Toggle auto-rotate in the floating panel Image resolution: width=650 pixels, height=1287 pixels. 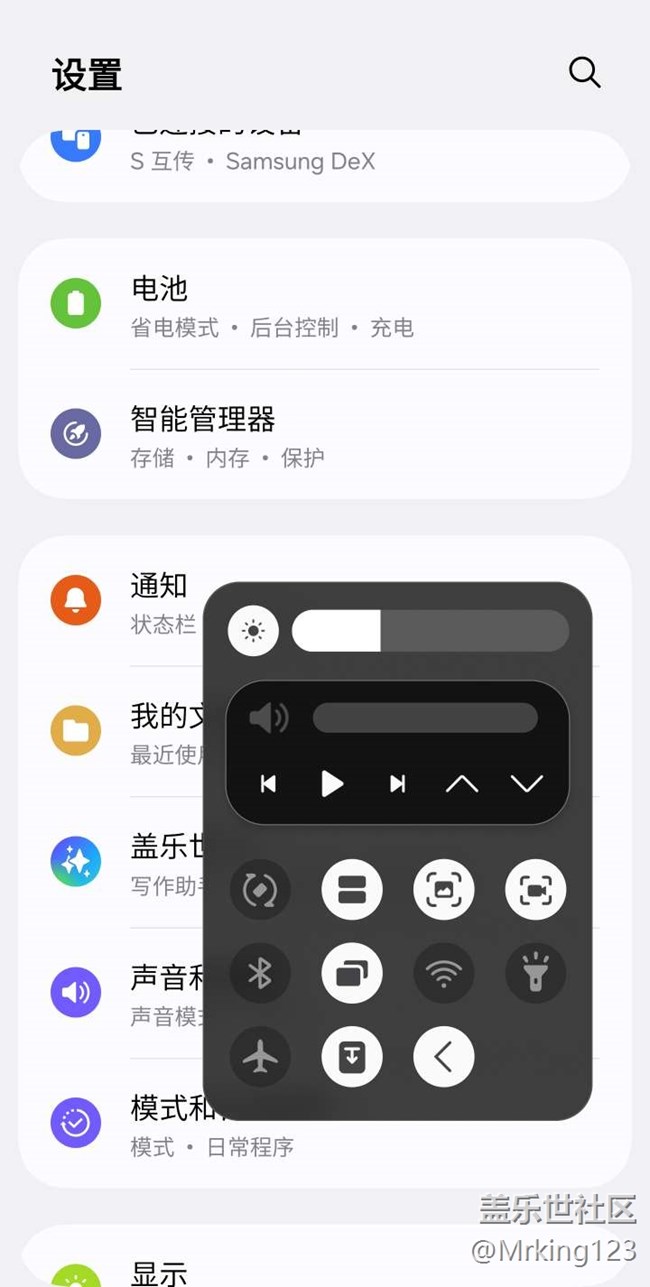point(260,889)
